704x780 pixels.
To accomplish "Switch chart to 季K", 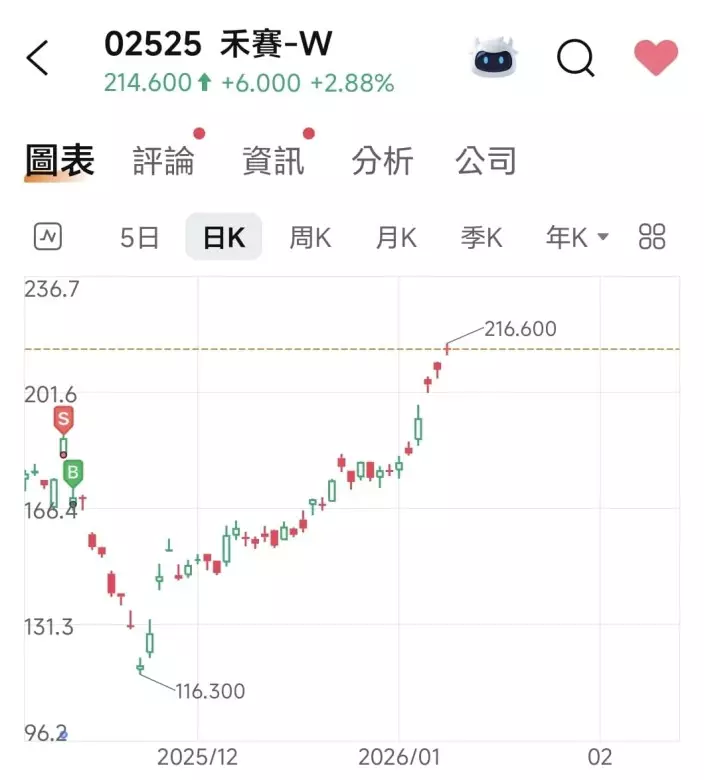I will (481, 237).
